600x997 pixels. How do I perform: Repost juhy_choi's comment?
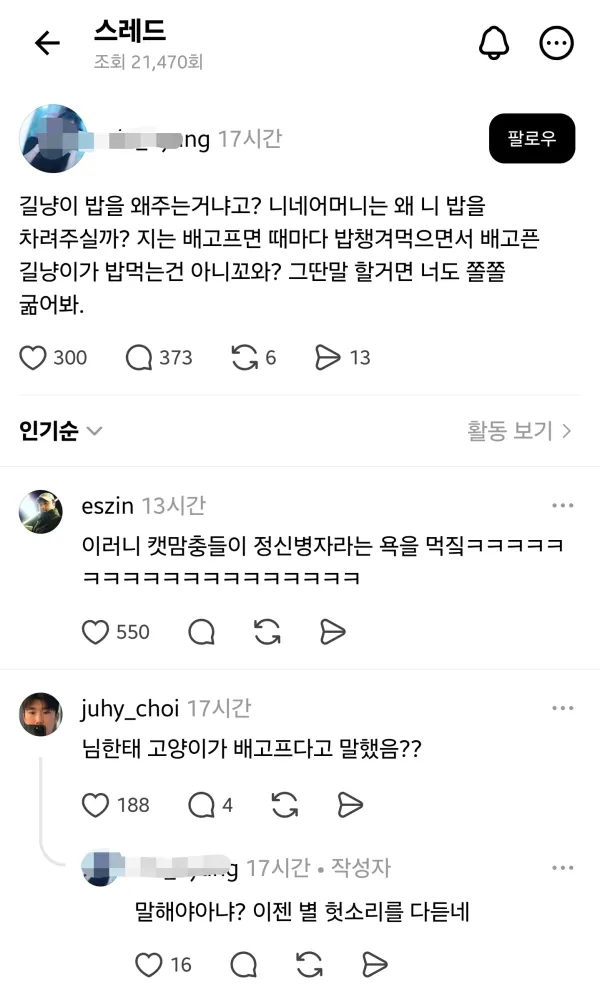tap(285, 805)
